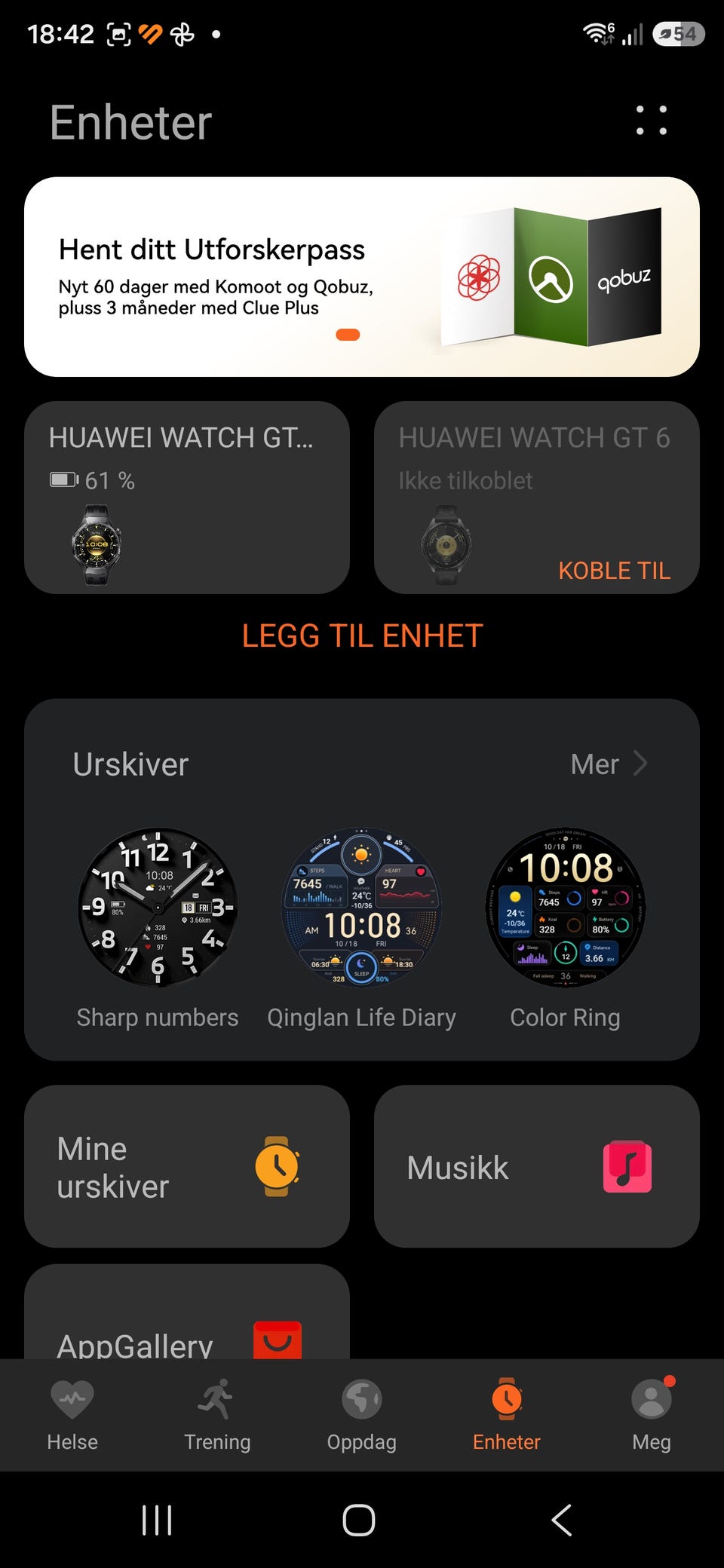The image size is (724, 1568).
Task: Open the Musikk card
Action: [537, 1166]
